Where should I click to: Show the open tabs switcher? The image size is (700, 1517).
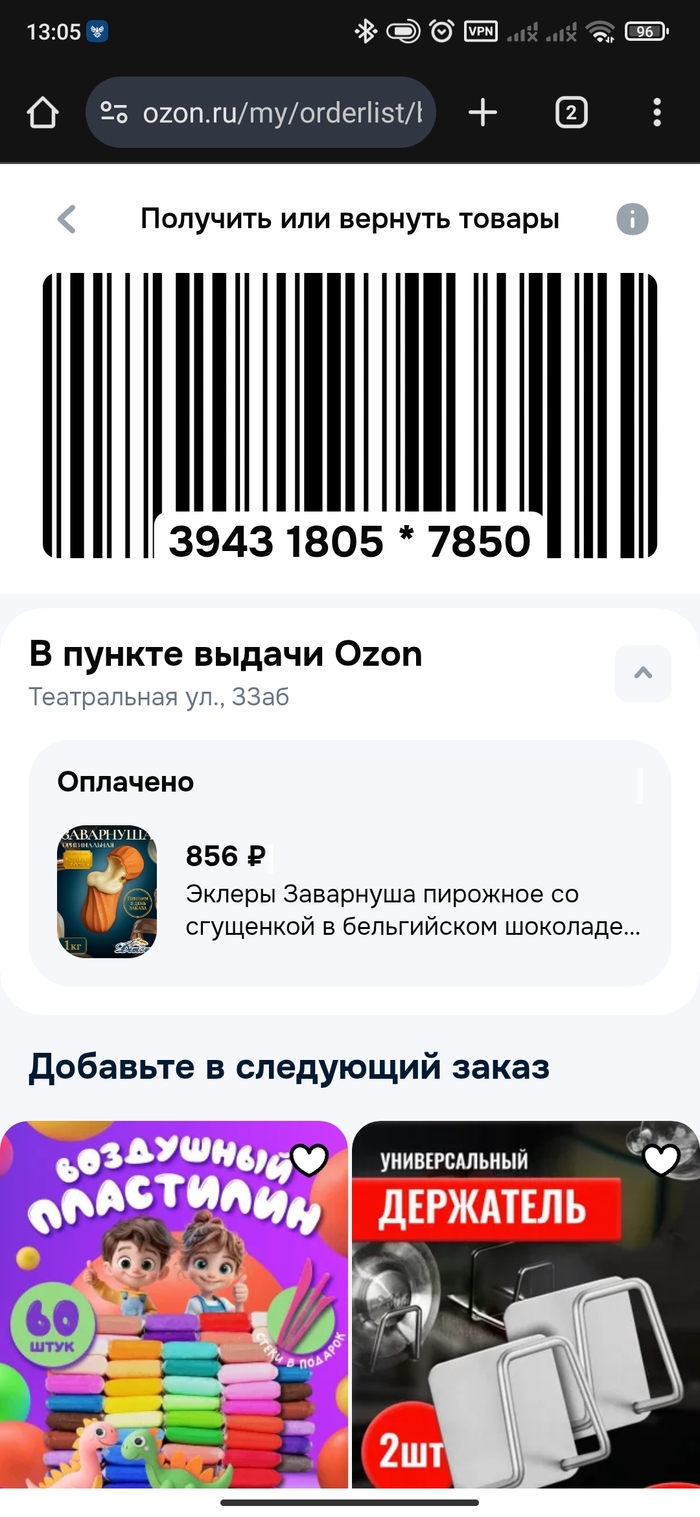click(570, 113)
